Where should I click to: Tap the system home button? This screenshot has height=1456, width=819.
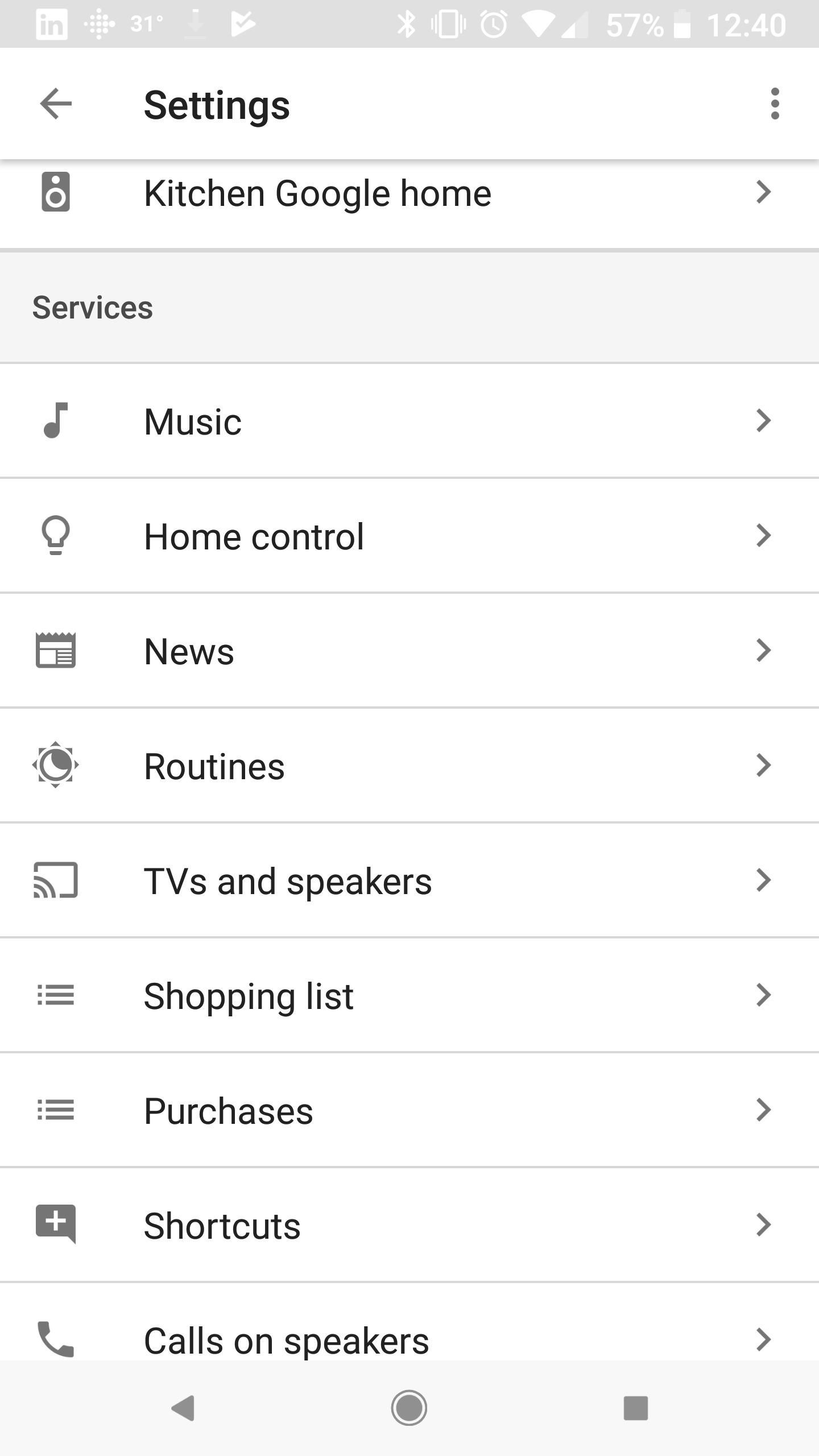coord(409,1408)
